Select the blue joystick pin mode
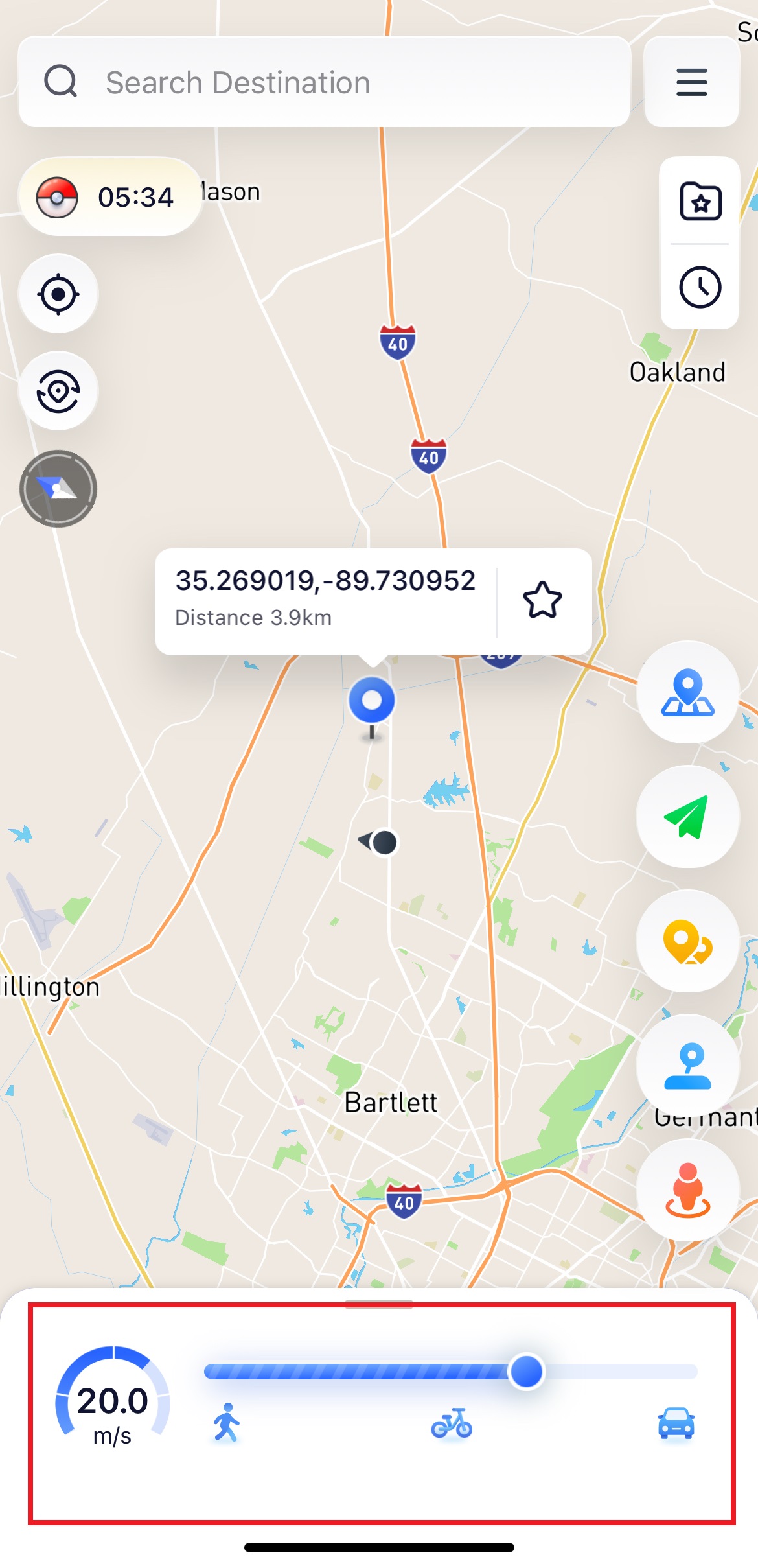The width and height of the screenshot is (758, 1568). click(687, 1066)
